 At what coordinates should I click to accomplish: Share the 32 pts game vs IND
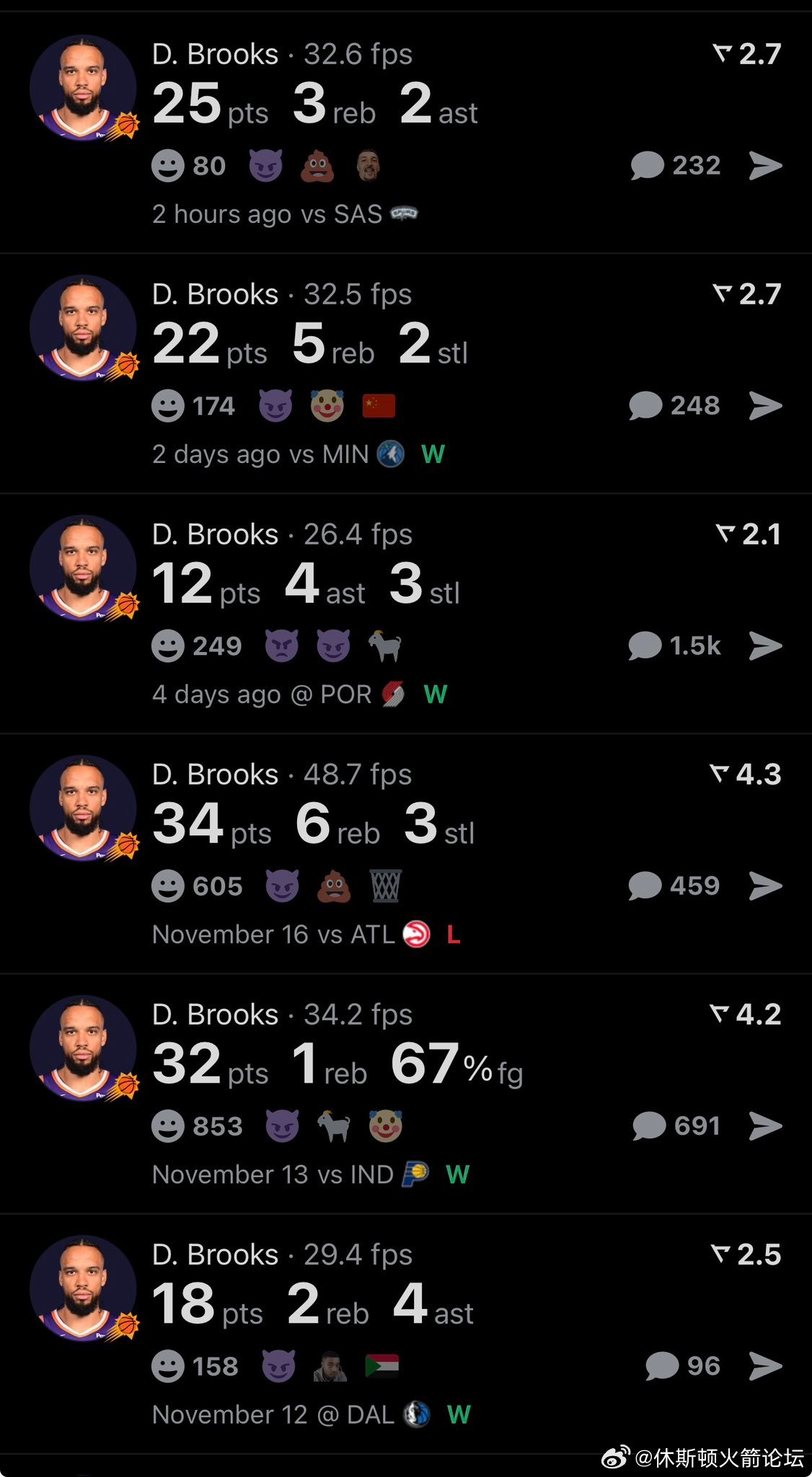click(x=765, y=1127)
